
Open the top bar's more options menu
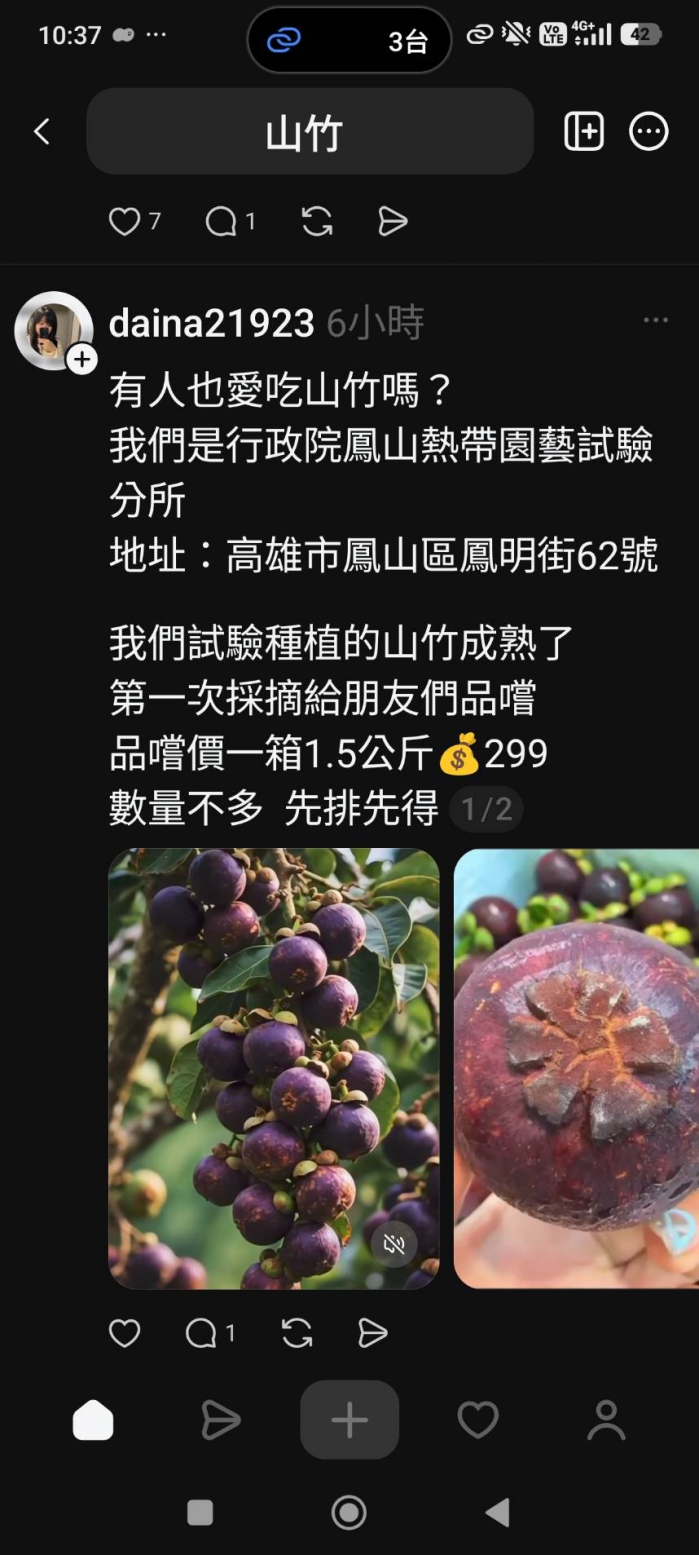pos(648,132)
